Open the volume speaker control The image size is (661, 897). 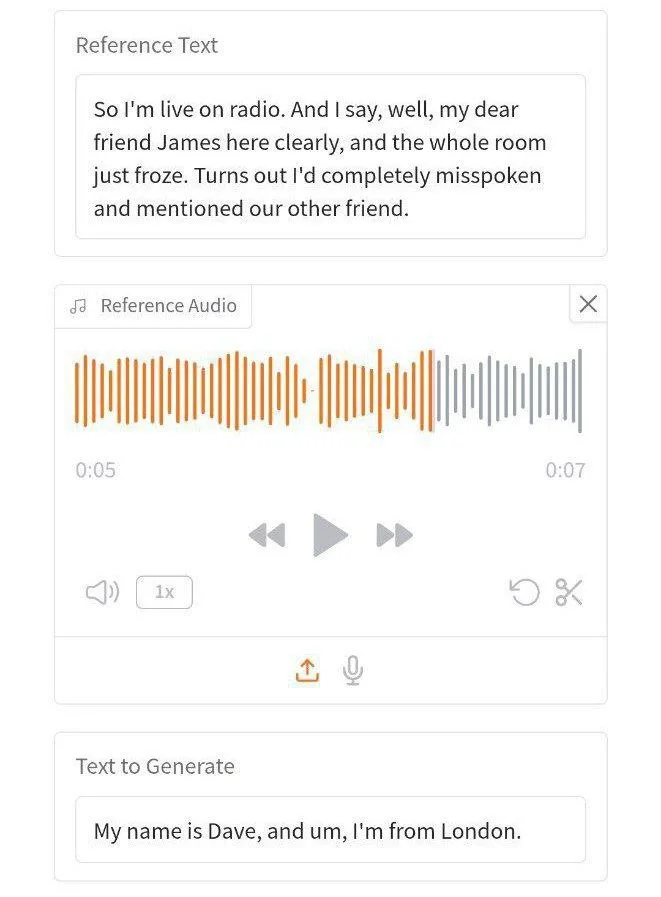[102, 592]
